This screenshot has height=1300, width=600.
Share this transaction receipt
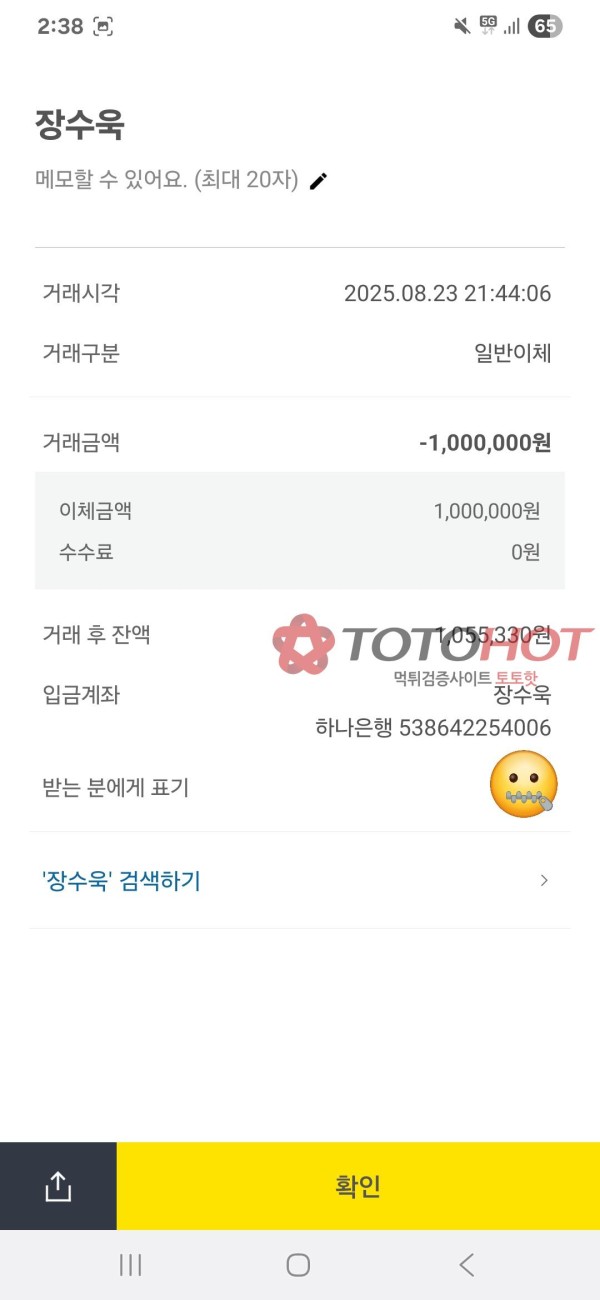[58, 1186]
